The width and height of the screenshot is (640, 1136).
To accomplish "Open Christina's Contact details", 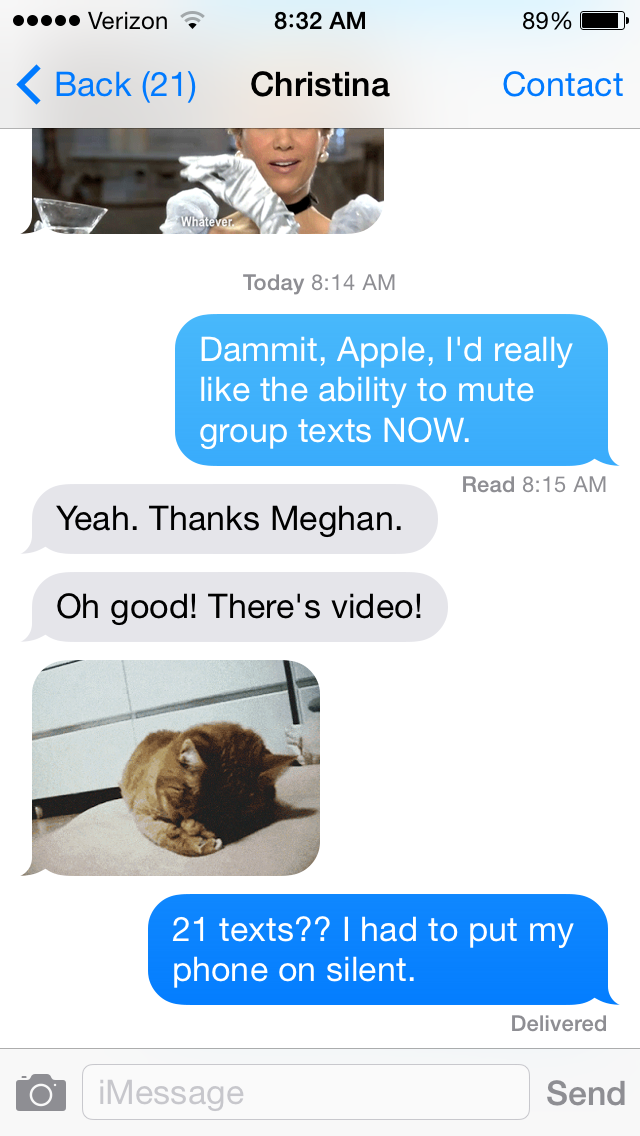I will tap(562, 85).
